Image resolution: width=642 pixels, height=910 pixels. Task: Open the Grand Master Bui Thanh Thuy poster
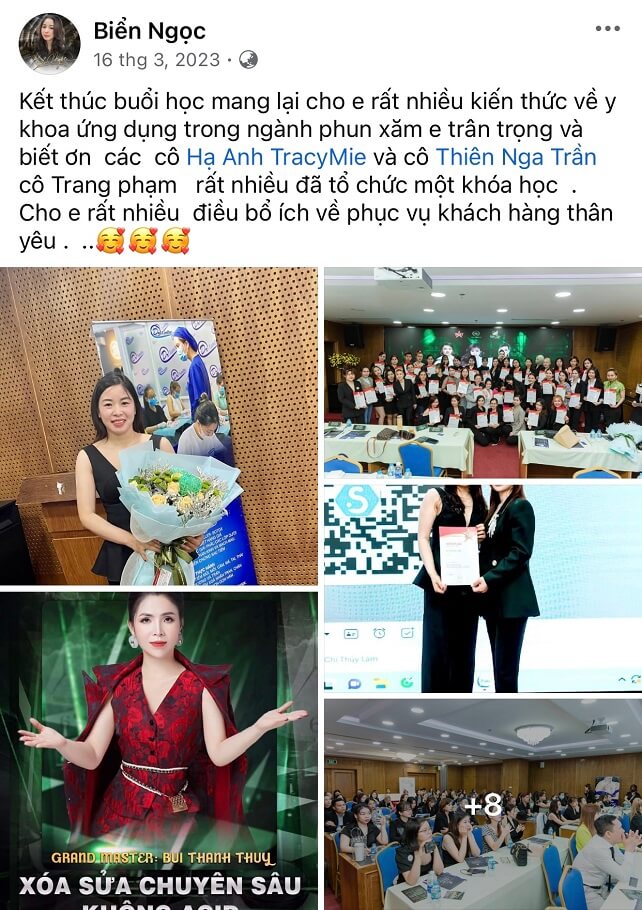159,750
